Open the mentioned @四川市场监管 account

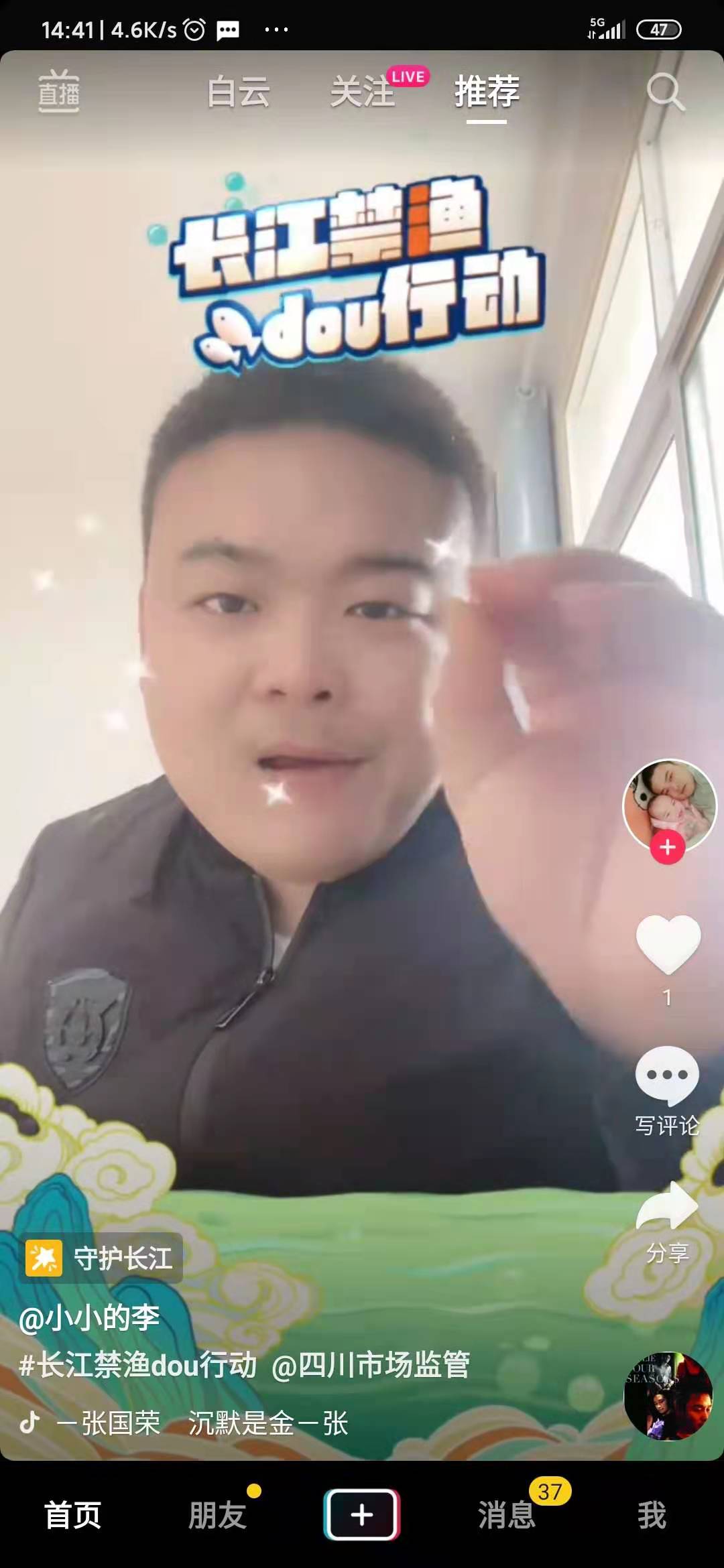[x=371, y=1364]
